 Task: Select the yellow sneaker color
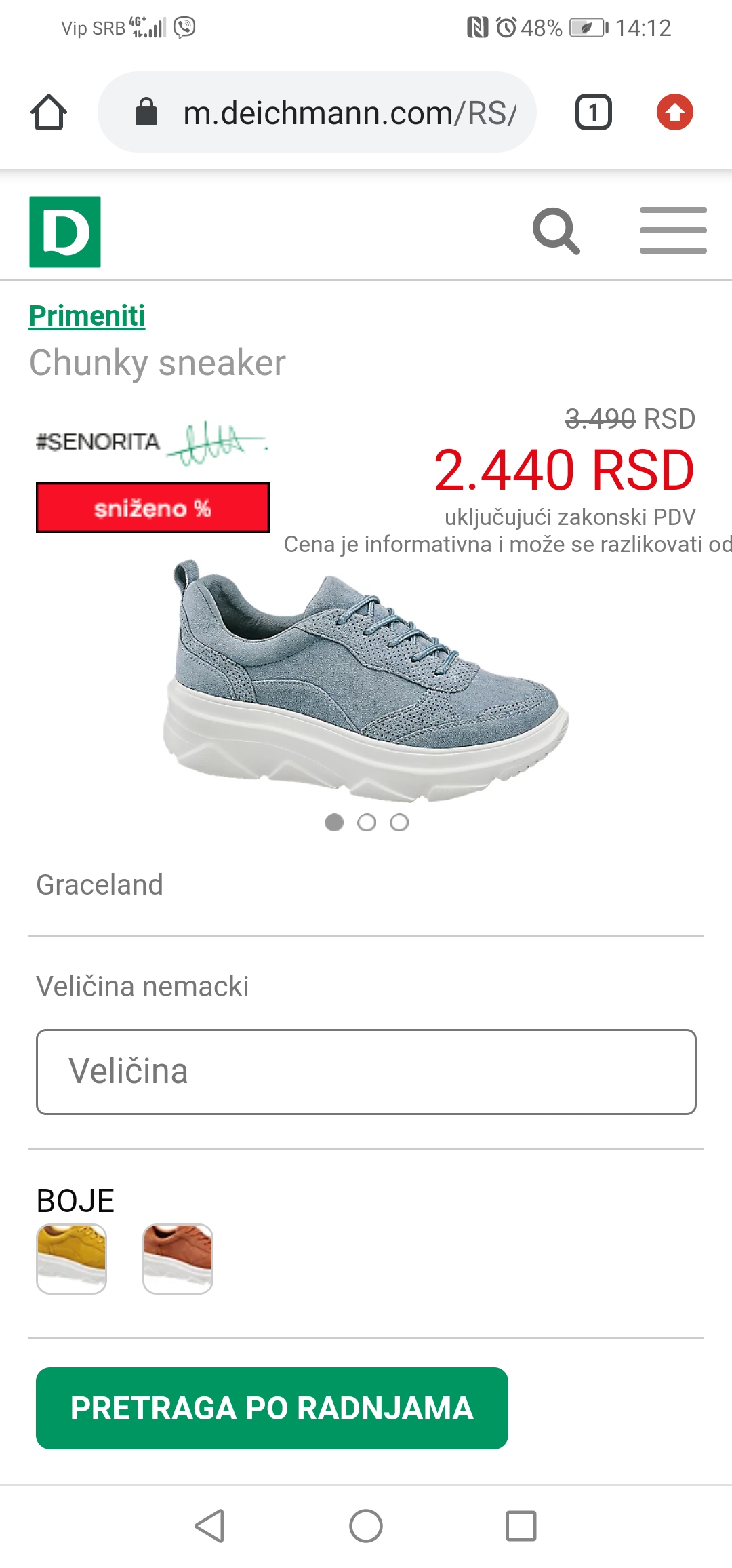coord(71,1259)
